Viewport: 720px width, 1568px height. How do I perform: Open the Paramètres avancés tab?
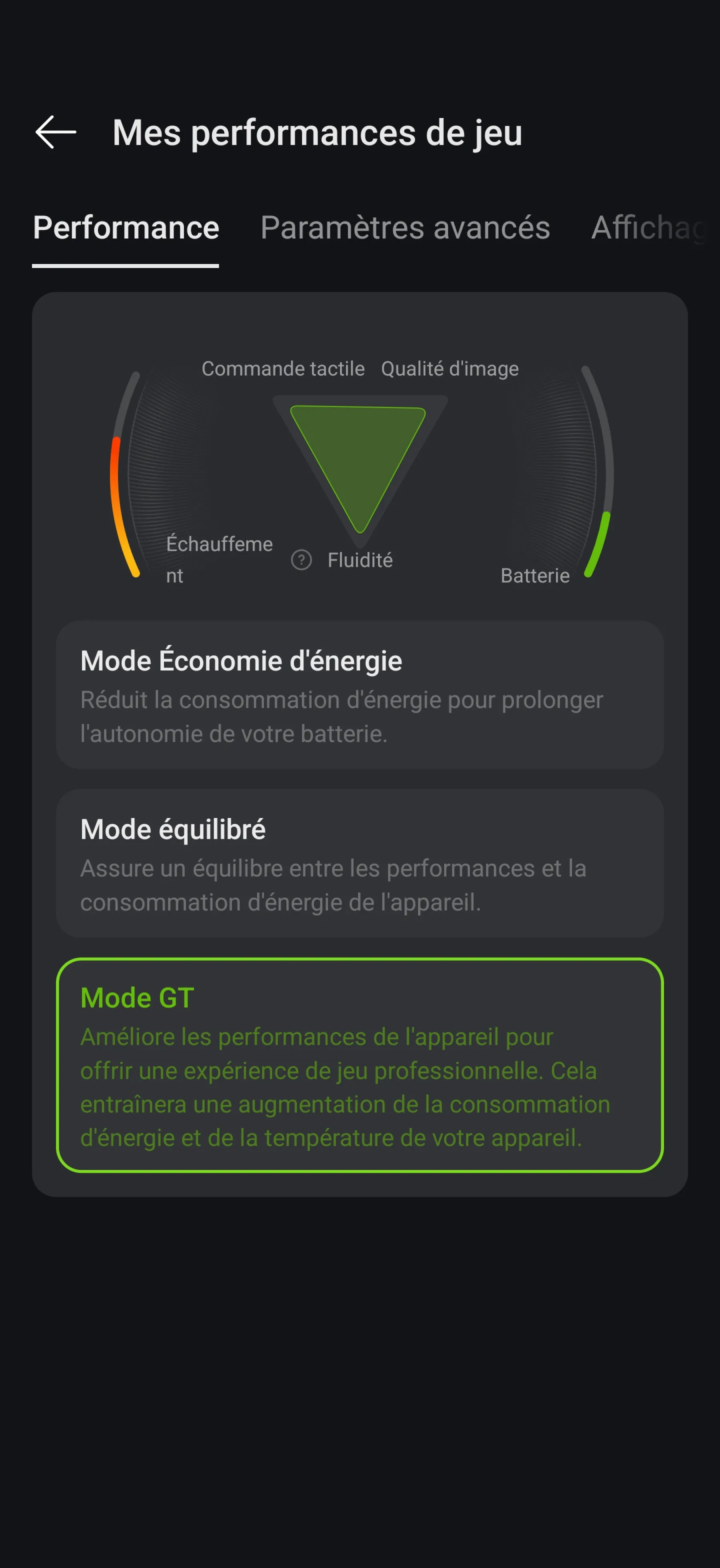coord(405,228)
